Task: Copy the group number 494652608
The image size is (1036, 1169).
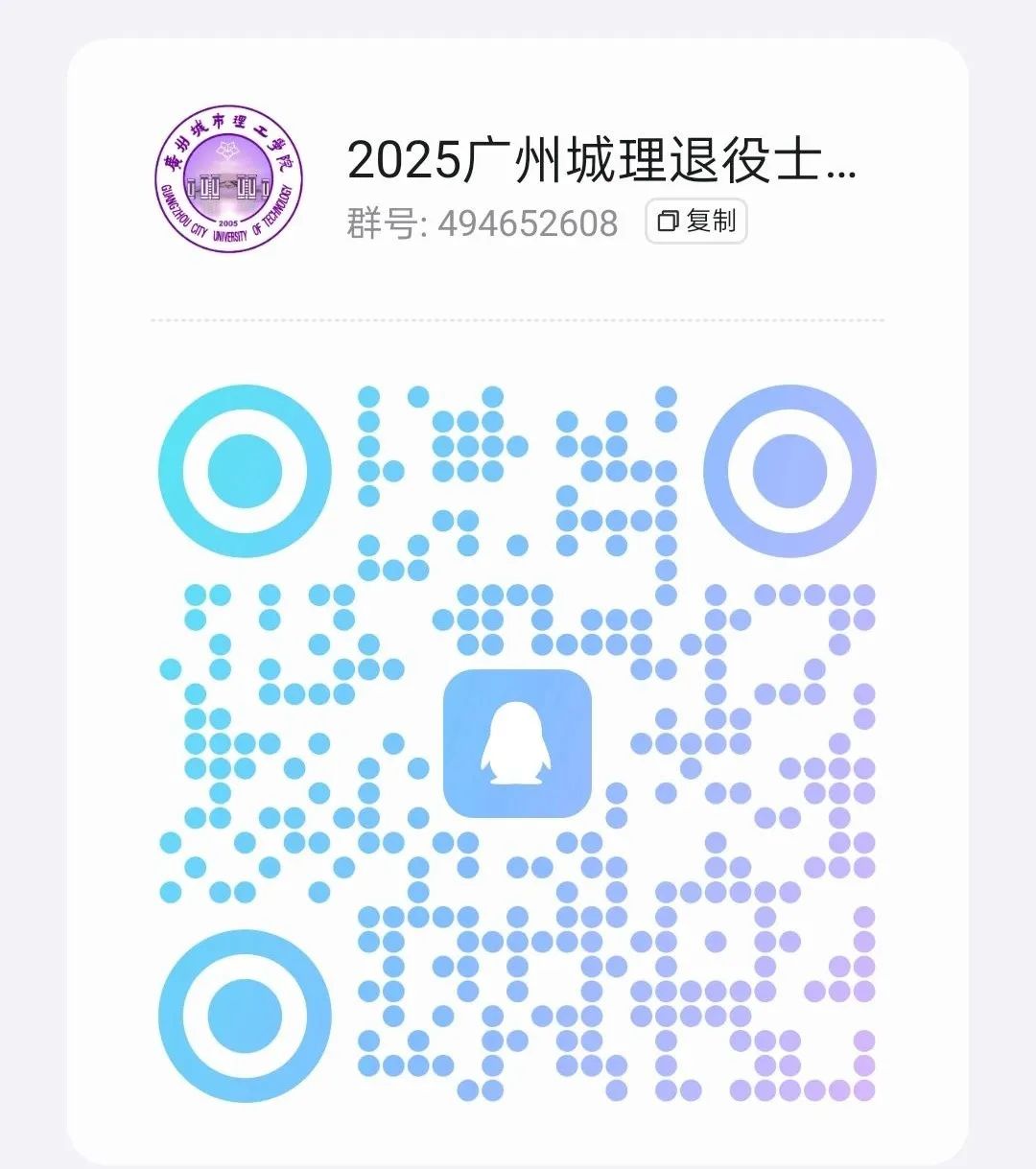Action: pyautogui.click(x=695, y=222)
